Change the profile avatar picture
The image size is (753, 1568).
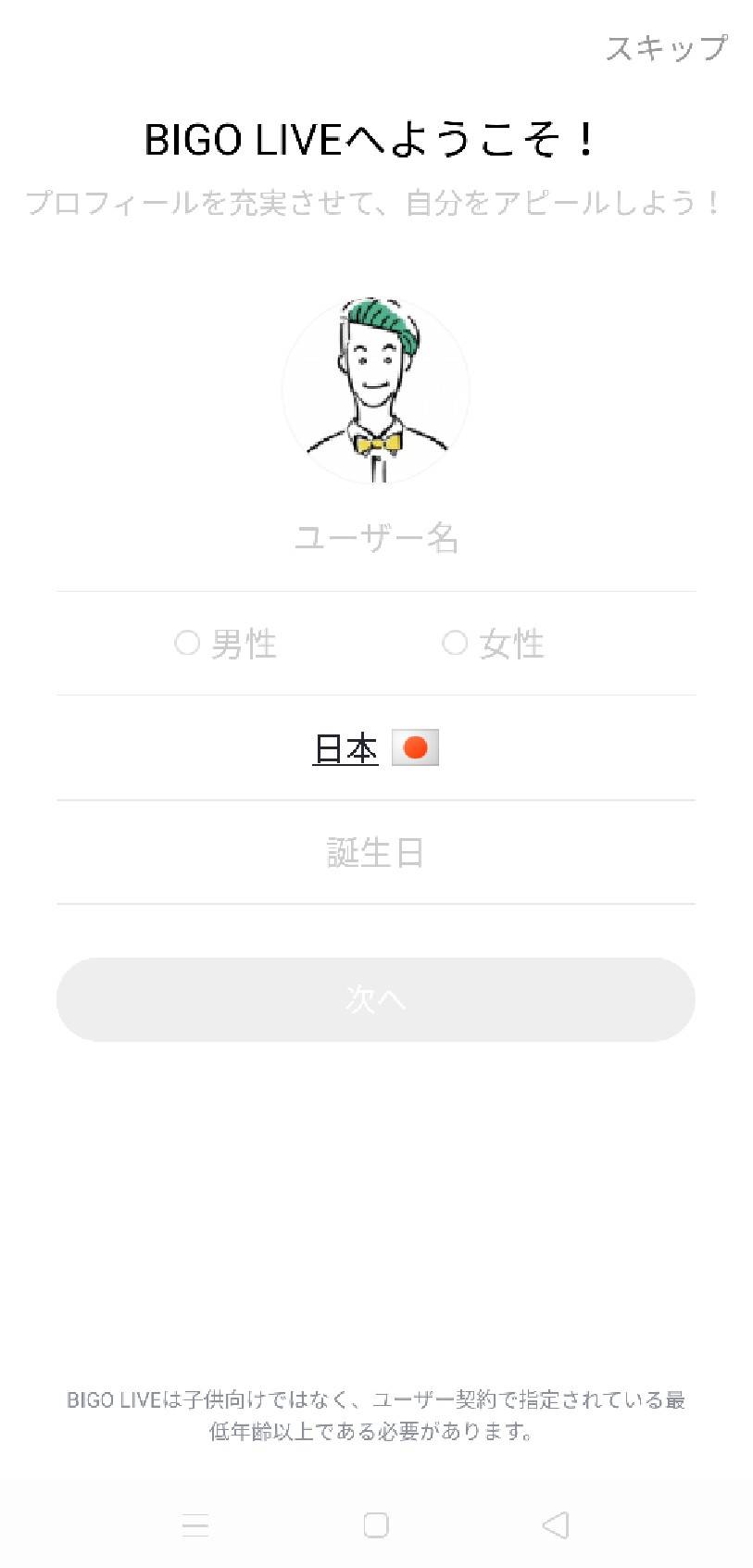click(376, 391)
